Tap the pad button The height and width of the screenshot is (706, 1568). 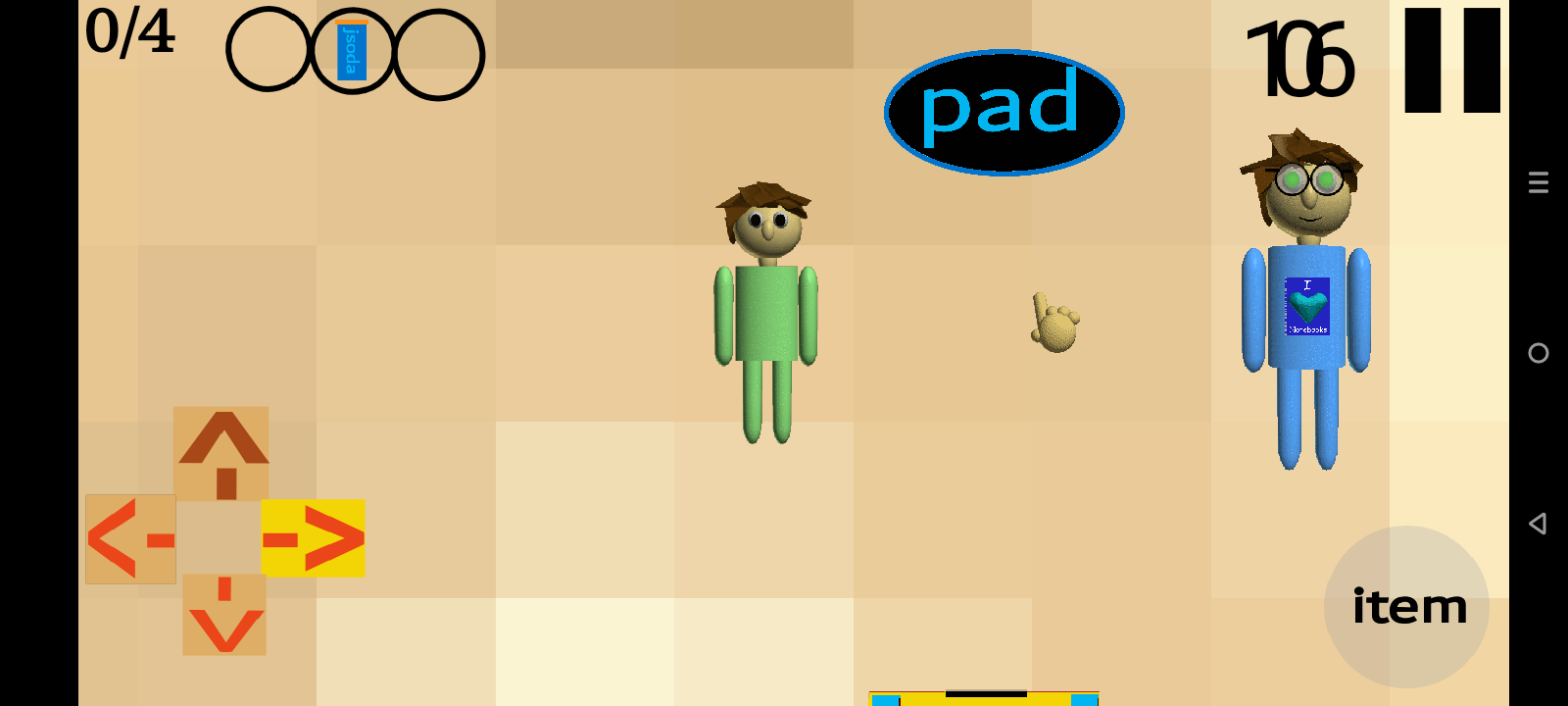click(1004, 112)
